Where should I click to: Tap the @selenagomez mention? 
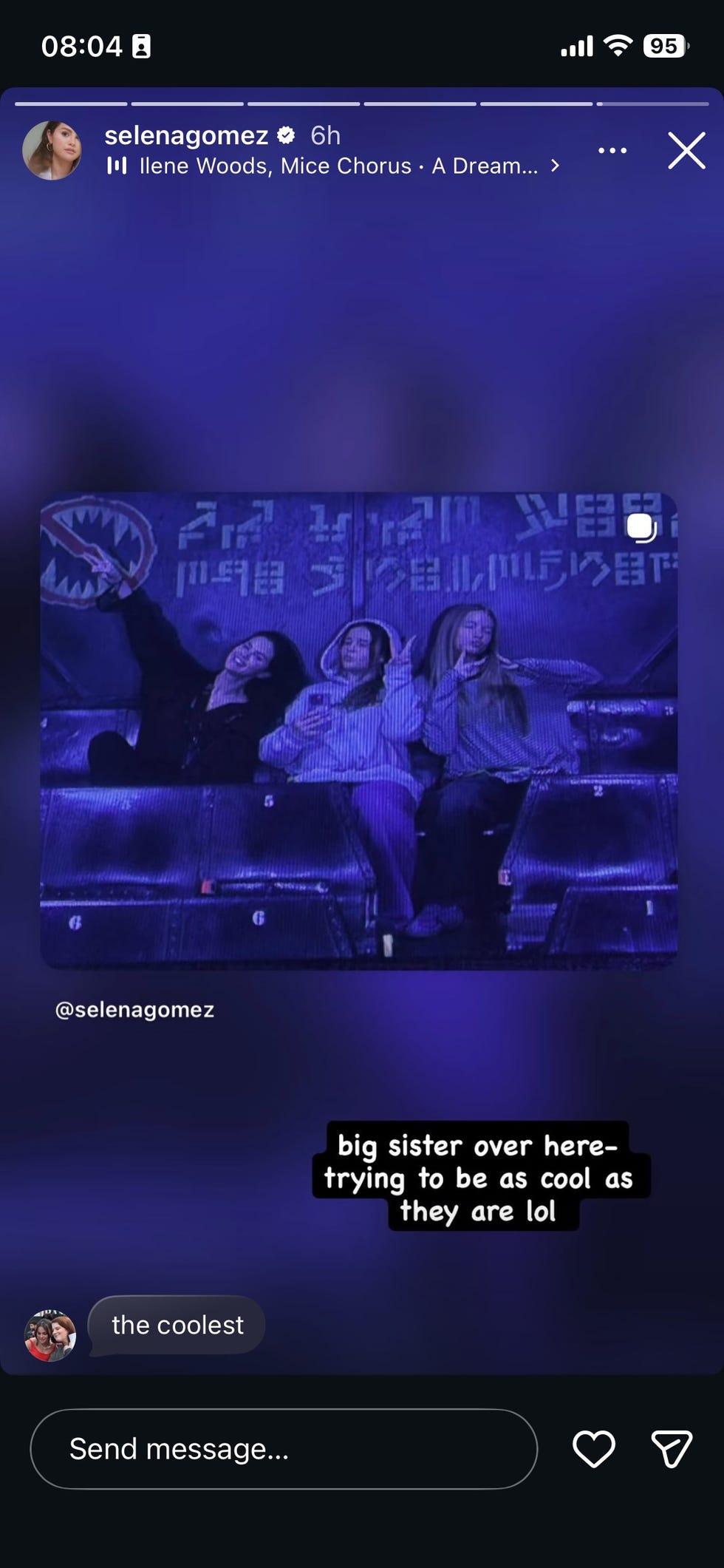pos(134,1009)
